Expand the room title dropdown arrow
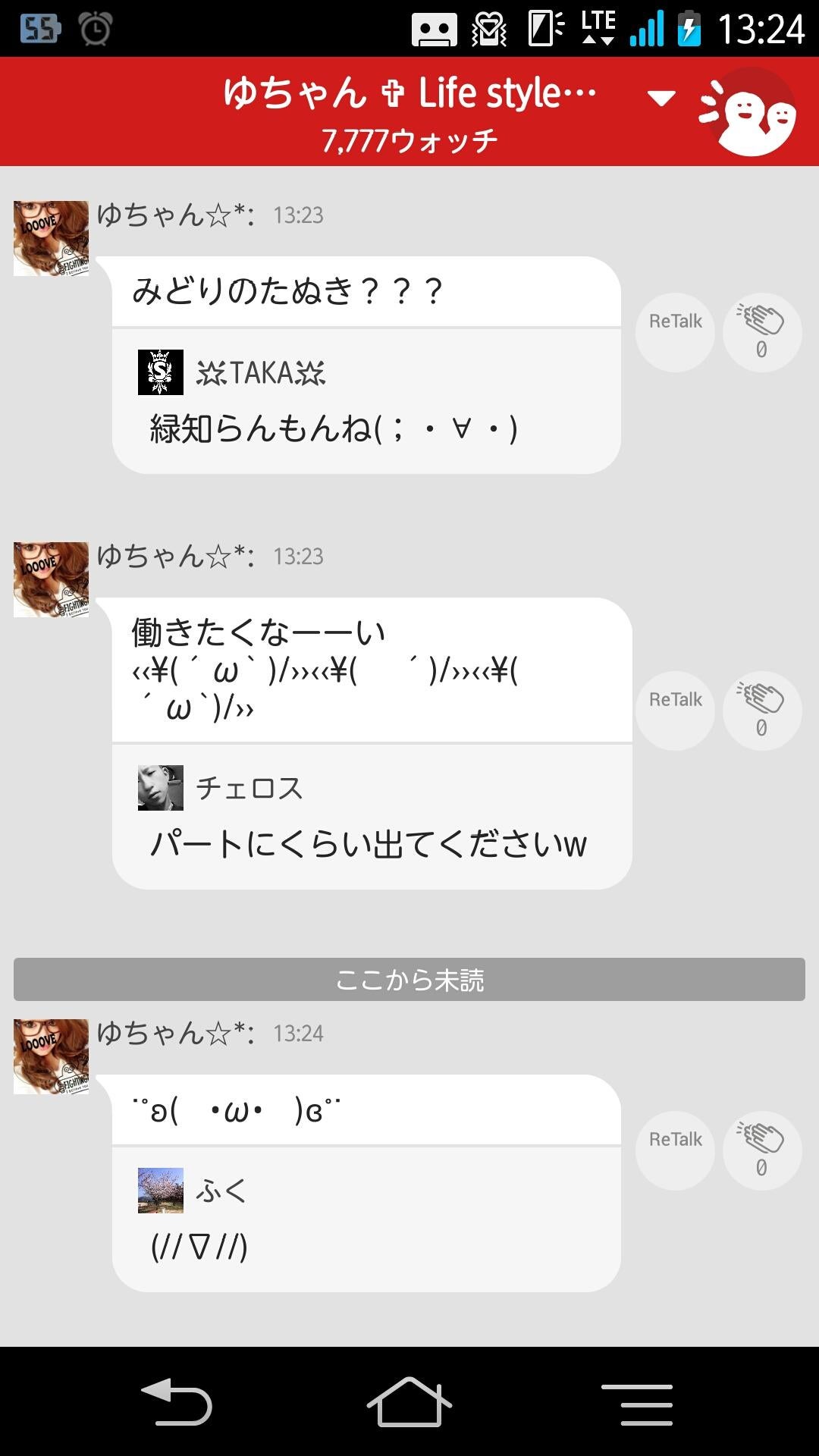Screen dimensions: 819x1456 (x=660, y=97)
